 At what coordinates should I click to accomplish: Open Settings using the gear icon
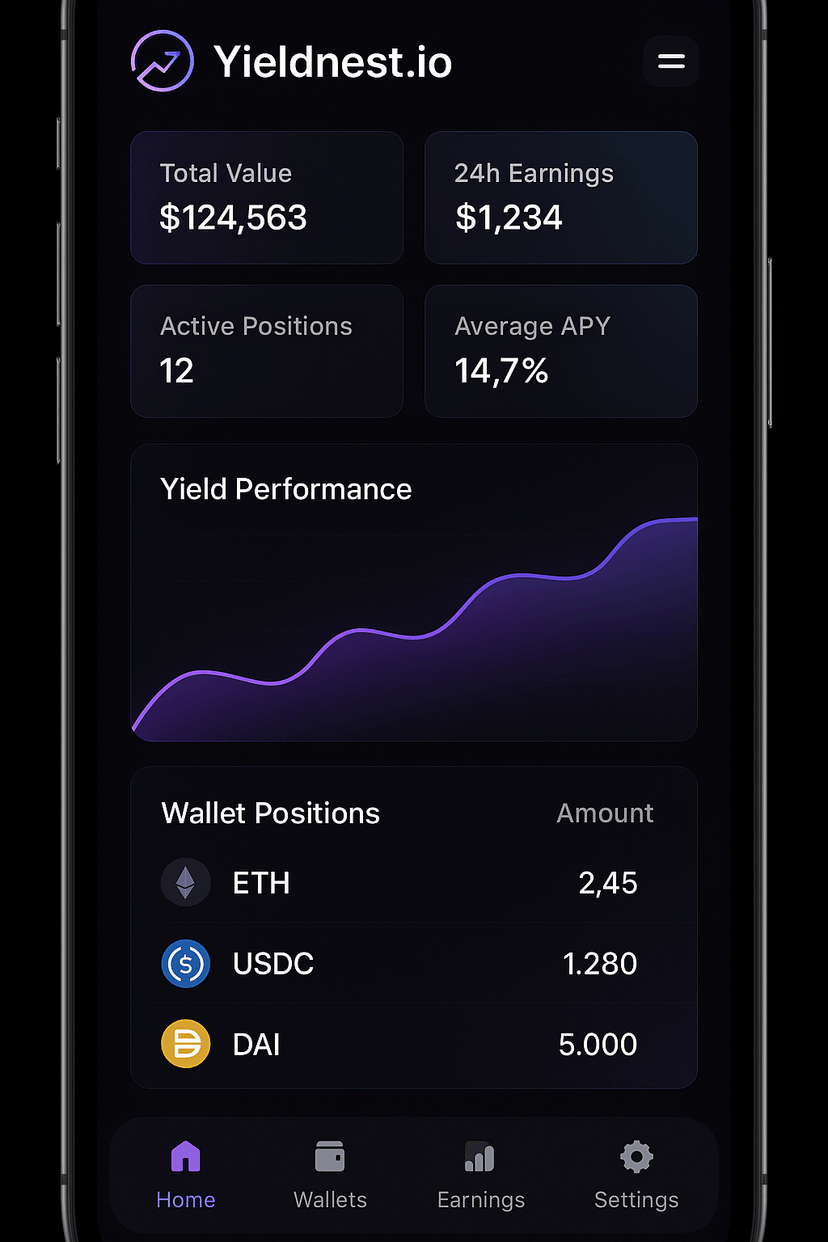click(x=636, y=1156)
